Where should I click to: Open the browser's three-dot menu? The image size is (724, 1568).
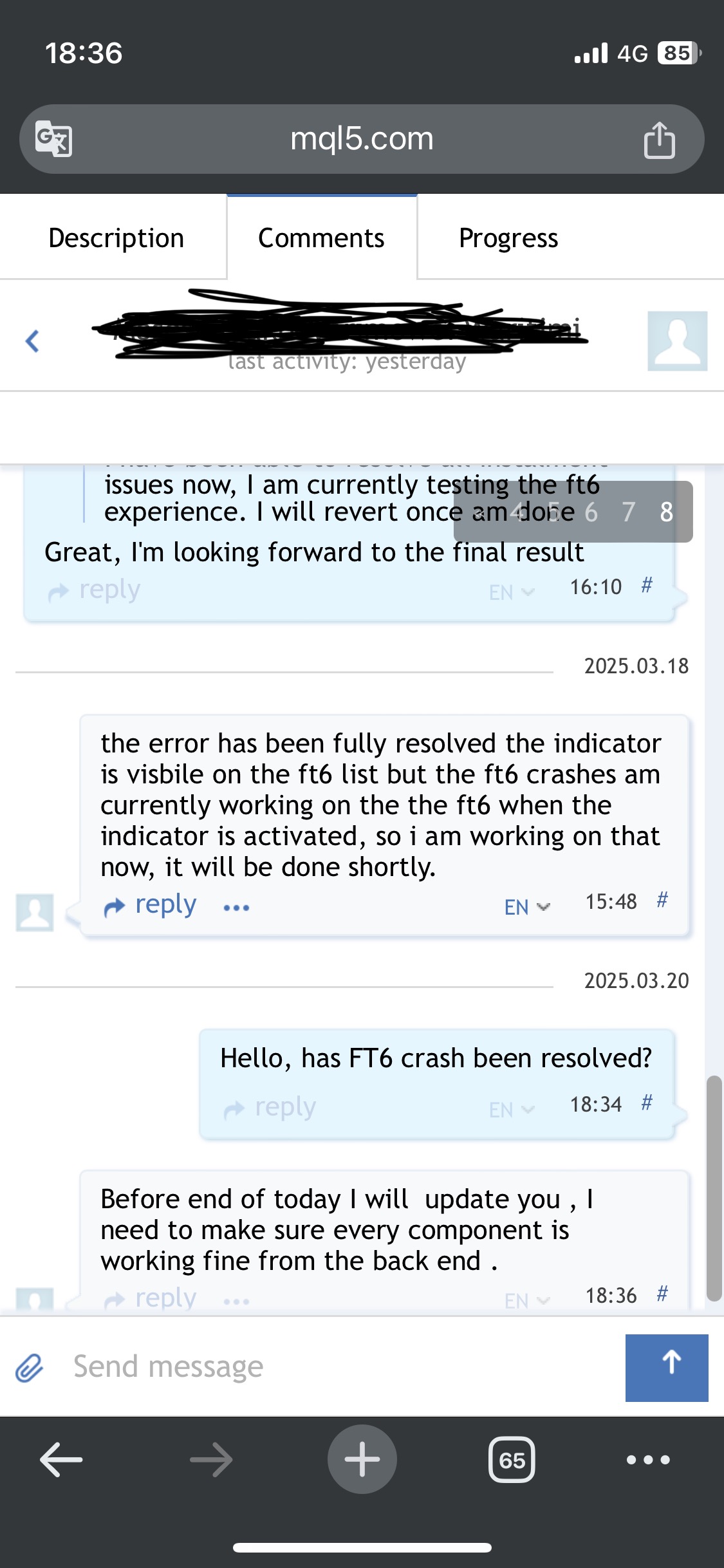click(x=648, y=1459)
